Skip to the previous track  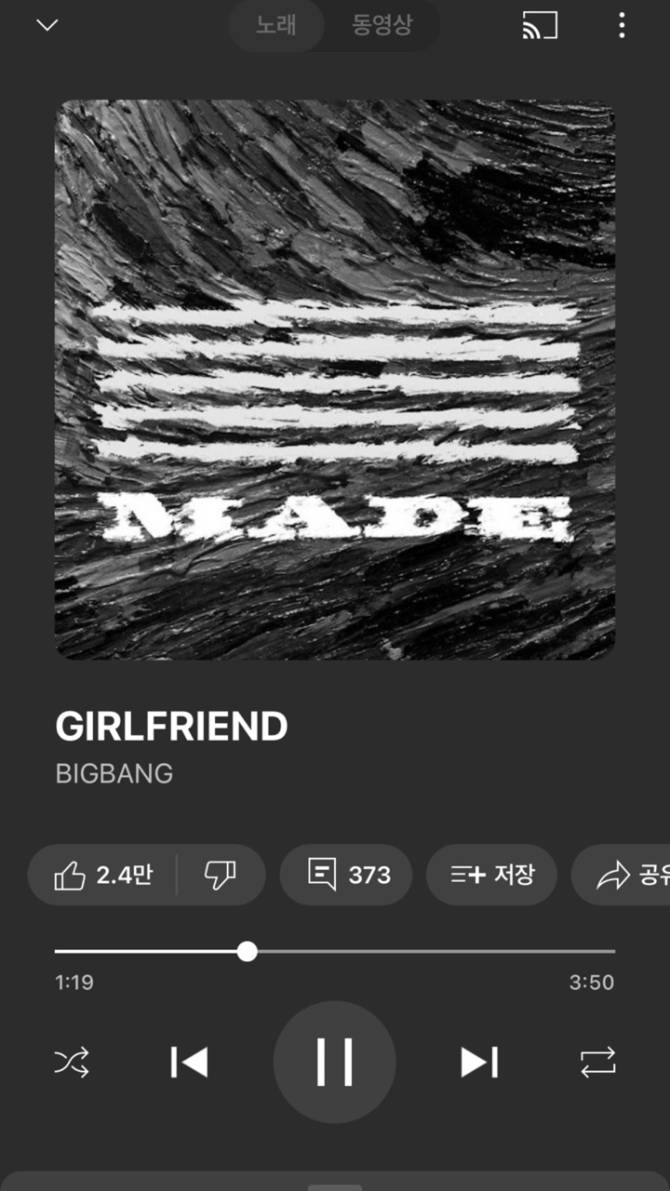pos(189,1061)
